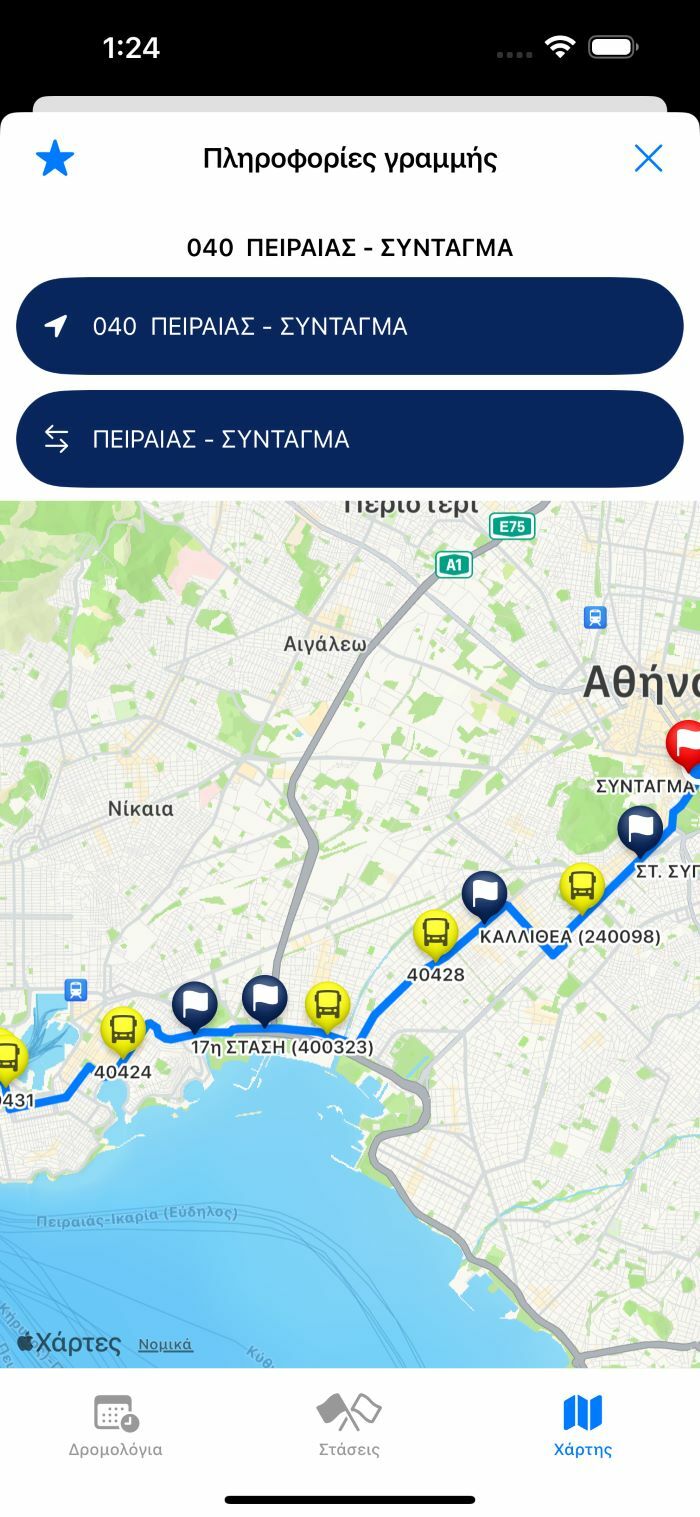Viewport: 700px width, 1517px height.
Task: Select the 040 ΠΕΙΡΑΙΑΣ - ΣΥΝΤΑΓΜΑ line button
Action: (x=350, y=326)
